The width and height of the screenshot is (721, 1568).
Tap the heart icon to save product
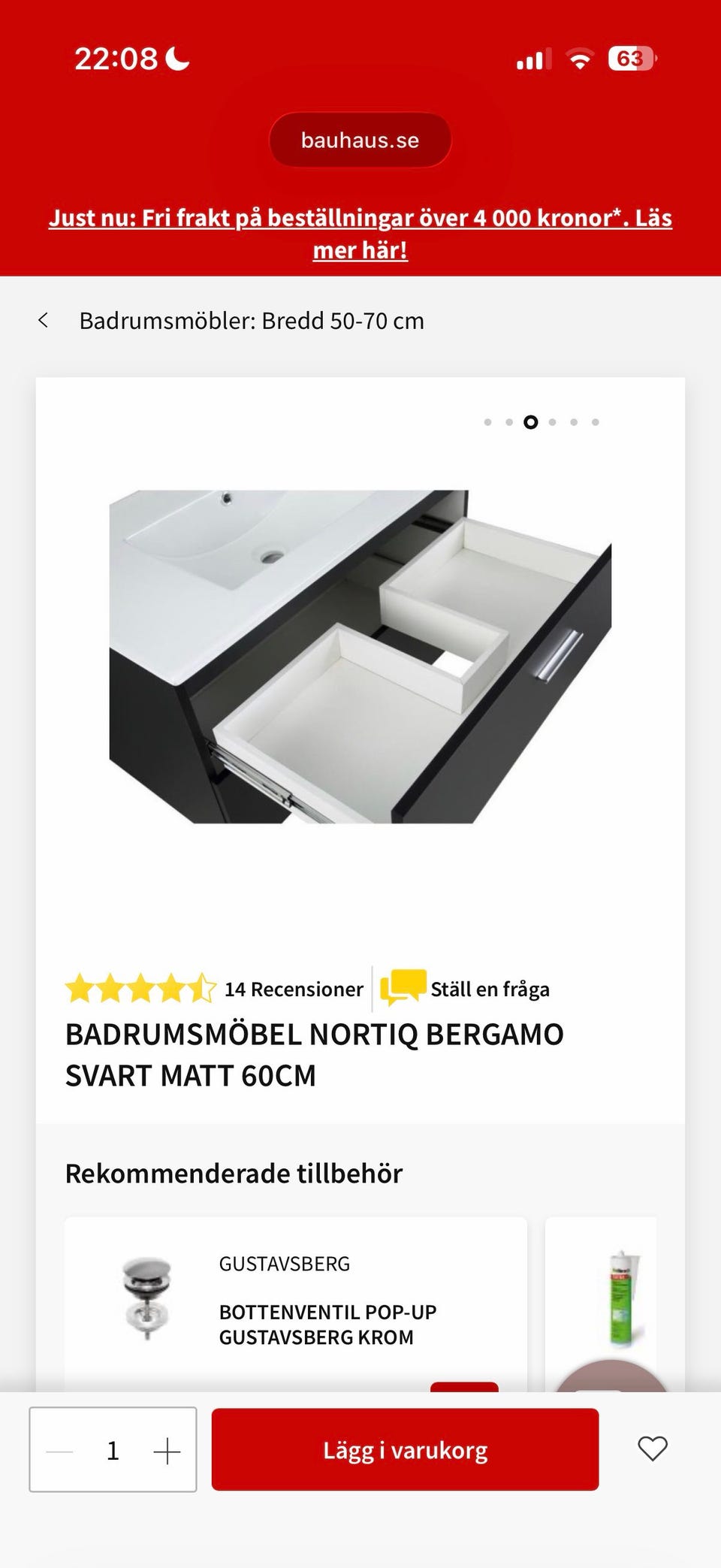coord(653,1450)
